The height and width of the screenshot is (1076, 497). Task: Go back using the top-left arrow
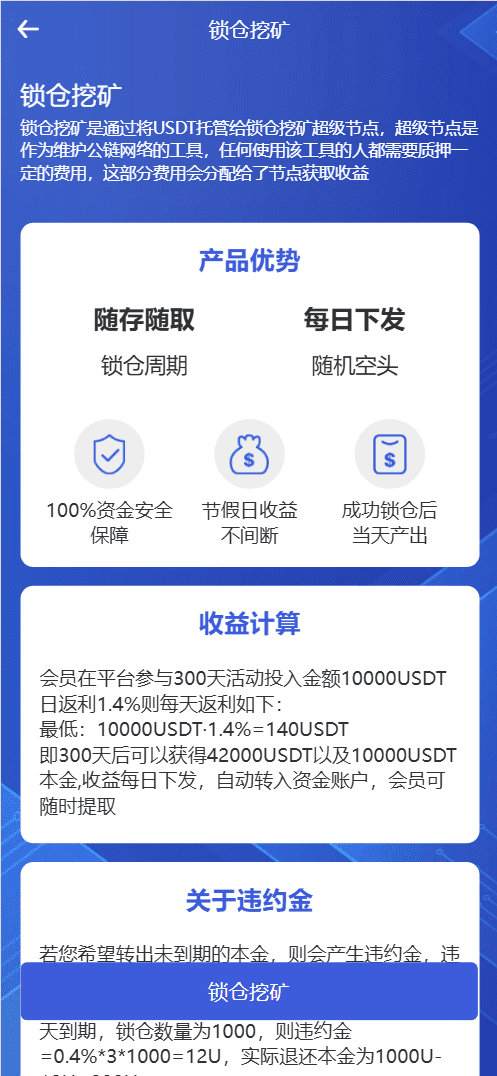tap(28, 30)
